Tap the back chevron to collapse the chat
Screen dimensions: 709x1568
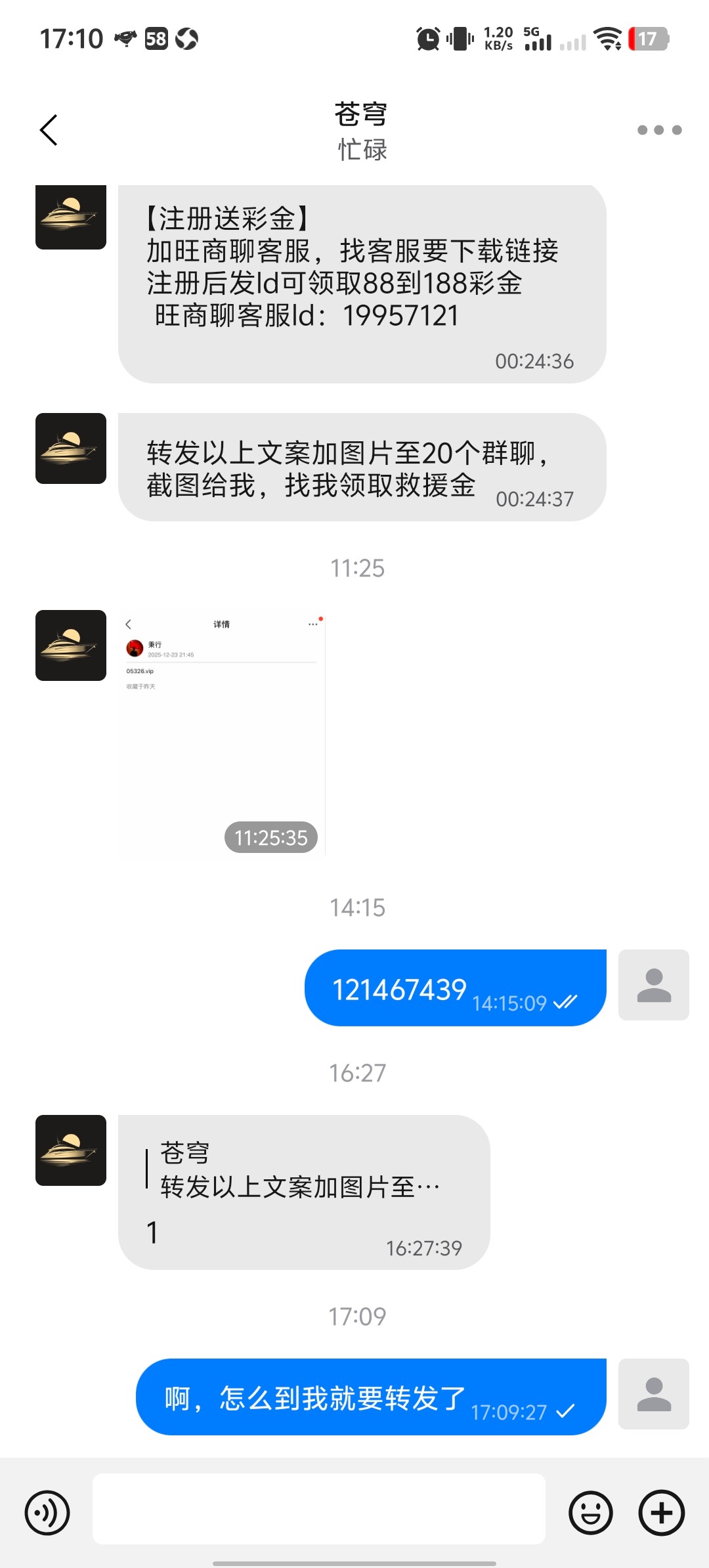[48, 129]
